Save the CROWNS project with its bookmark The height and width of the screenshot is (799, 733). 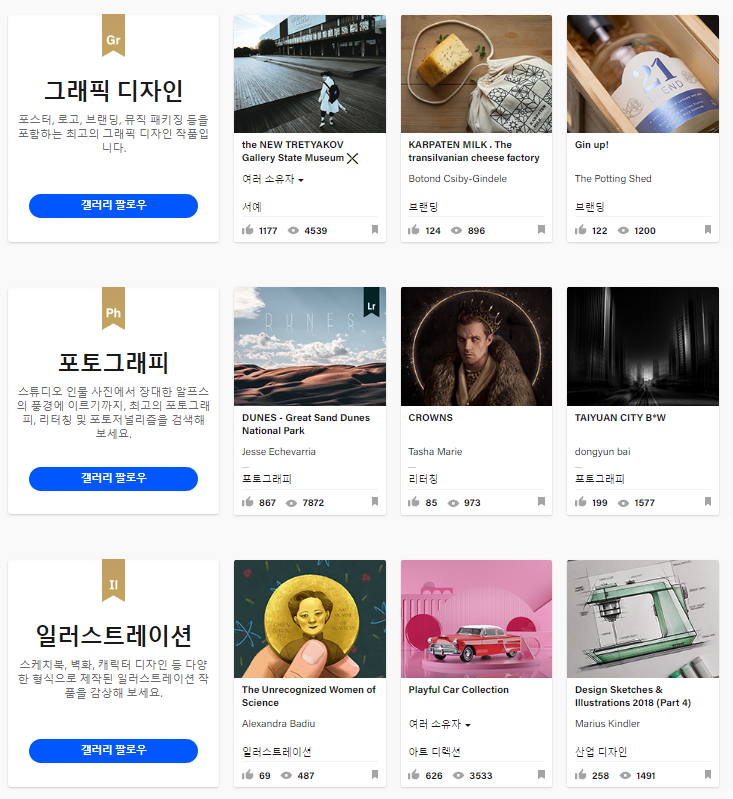(x=541, y=502)
